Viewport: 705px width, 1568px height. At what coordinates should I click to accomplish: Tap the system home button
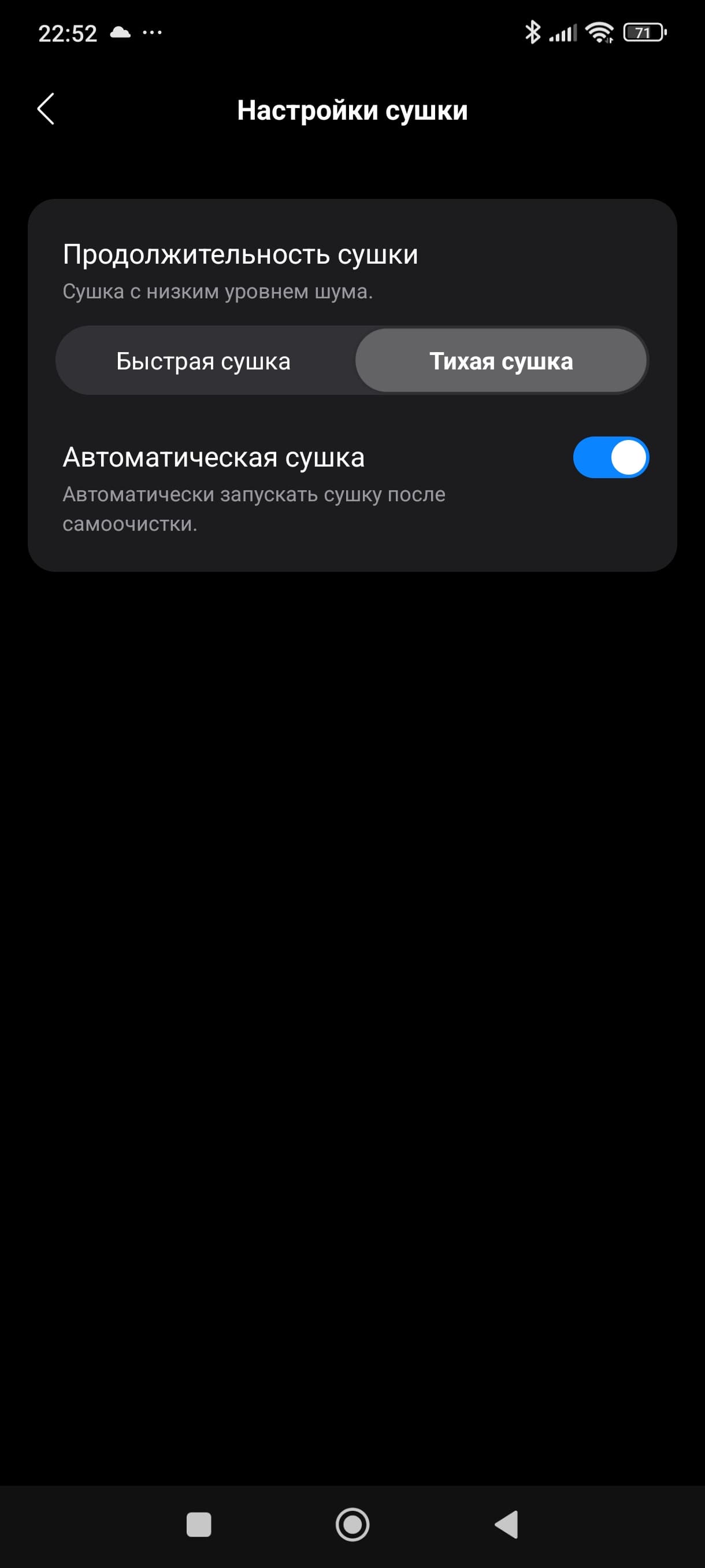(352, 1524)
